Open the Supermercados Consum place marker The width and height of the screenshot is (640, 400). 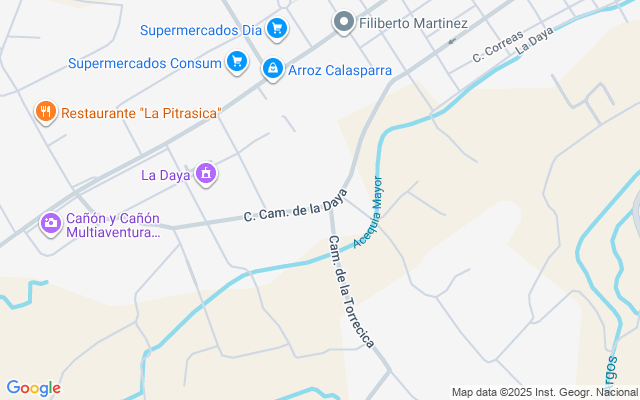pos(237,62)
